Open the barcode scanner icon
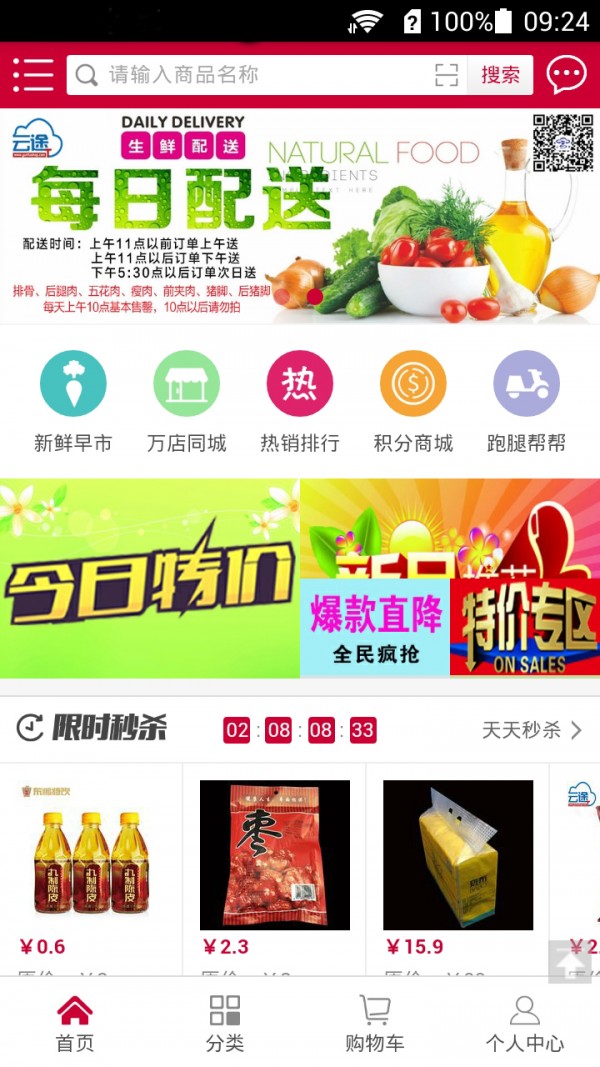The height and width of the screenshot is (1067, 600). coord(446,75)
